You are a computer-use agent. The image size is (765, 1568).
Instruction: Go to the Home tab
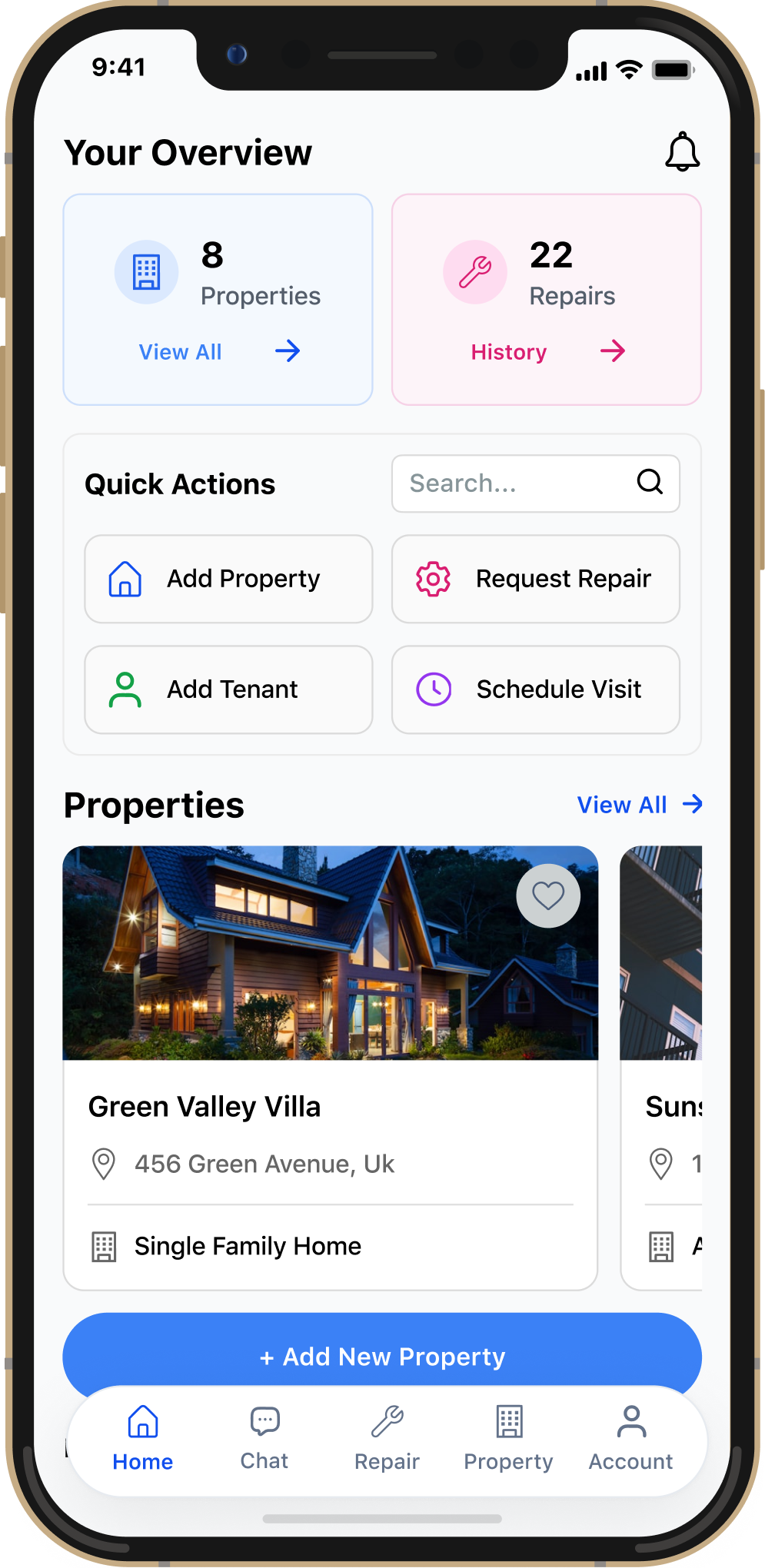(x=143, y=1438)
